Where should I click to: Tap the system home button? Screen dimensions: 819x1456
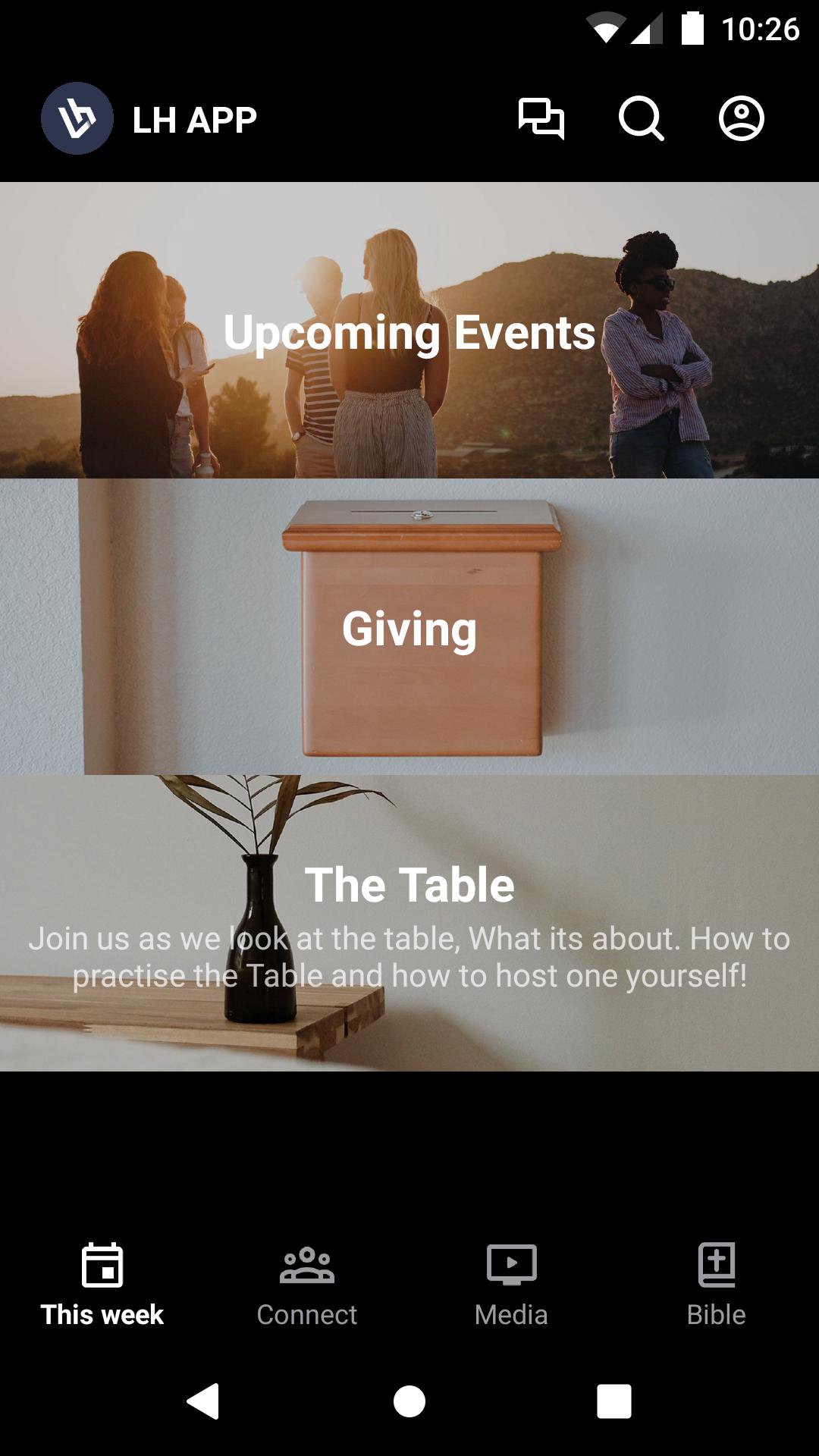[409, 1401]
